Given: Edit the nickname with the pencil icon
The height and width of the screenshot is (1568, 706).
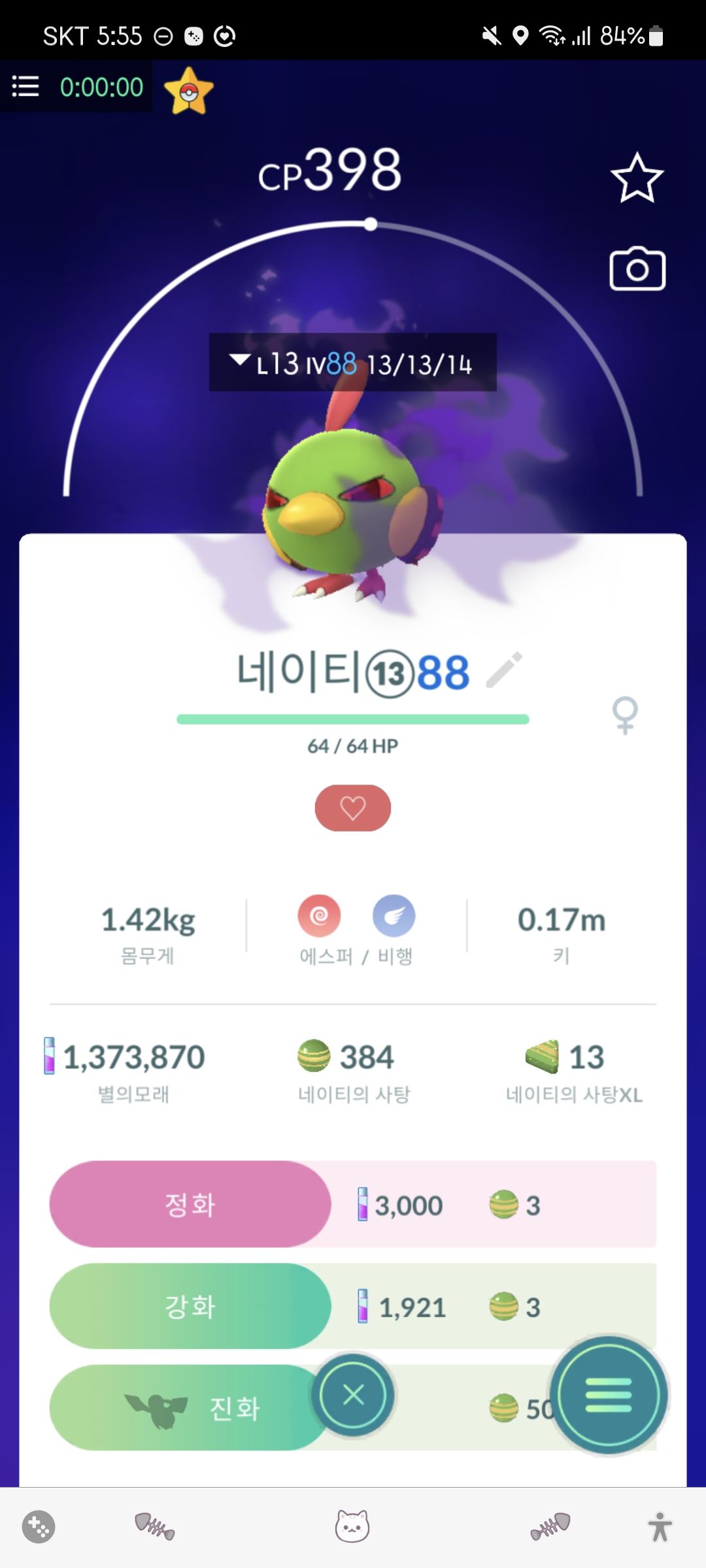Looking at the screenshot, I should pyautogui.click(x=504, y=670).
